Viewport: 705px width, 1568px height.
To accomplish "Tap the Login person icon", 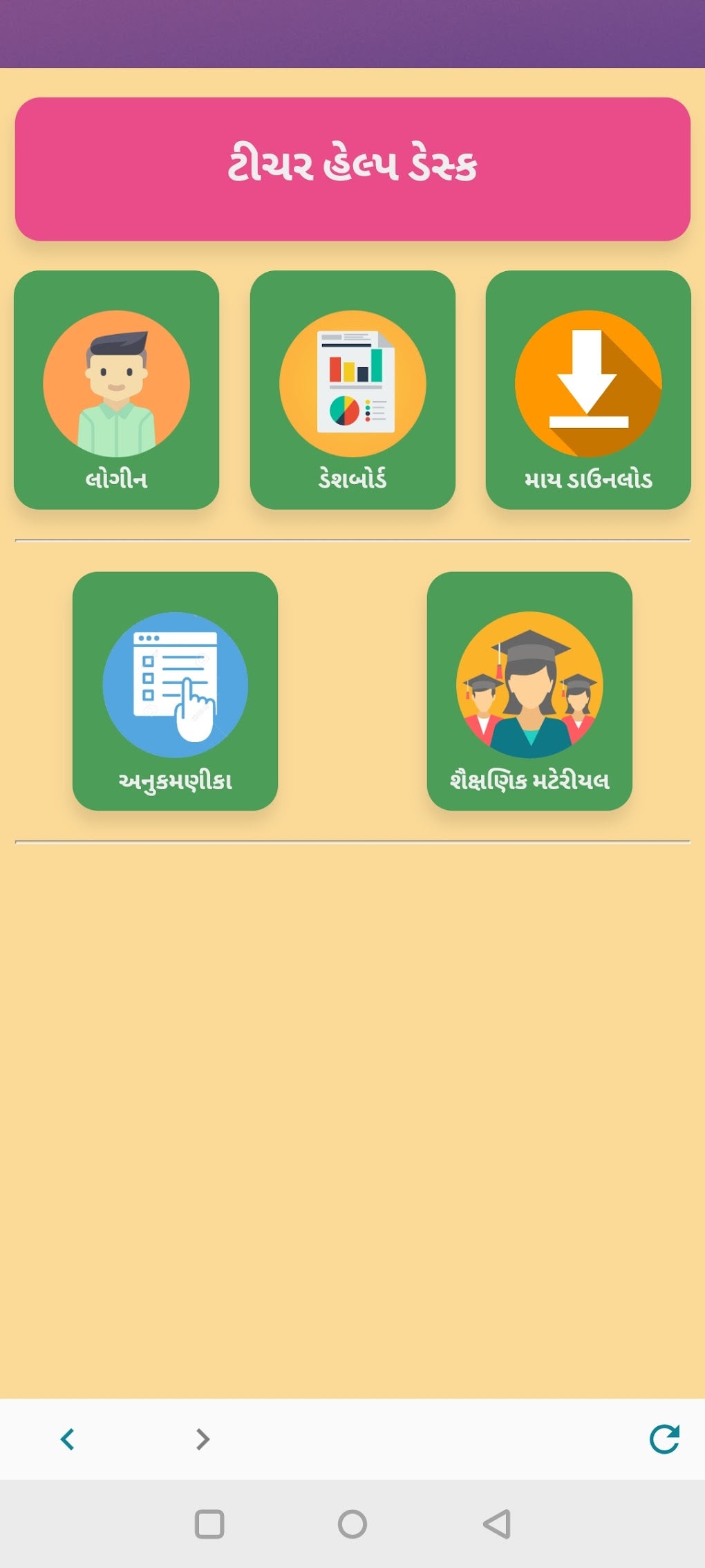I will click(116, 382).
